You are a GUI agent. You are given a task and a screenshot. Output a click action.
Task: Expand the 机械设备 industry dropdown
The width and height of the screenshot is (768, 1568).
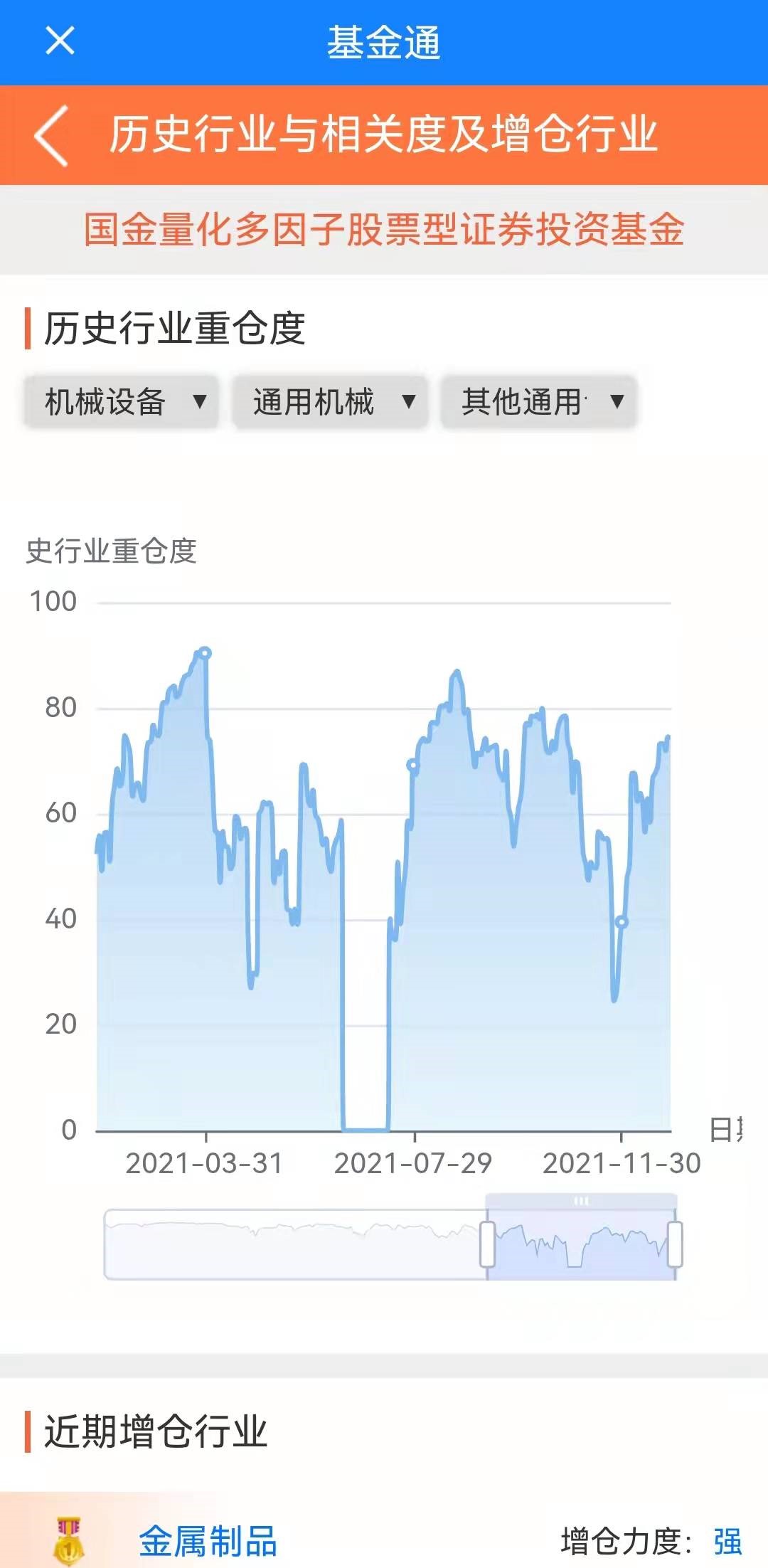pos(122,402)
